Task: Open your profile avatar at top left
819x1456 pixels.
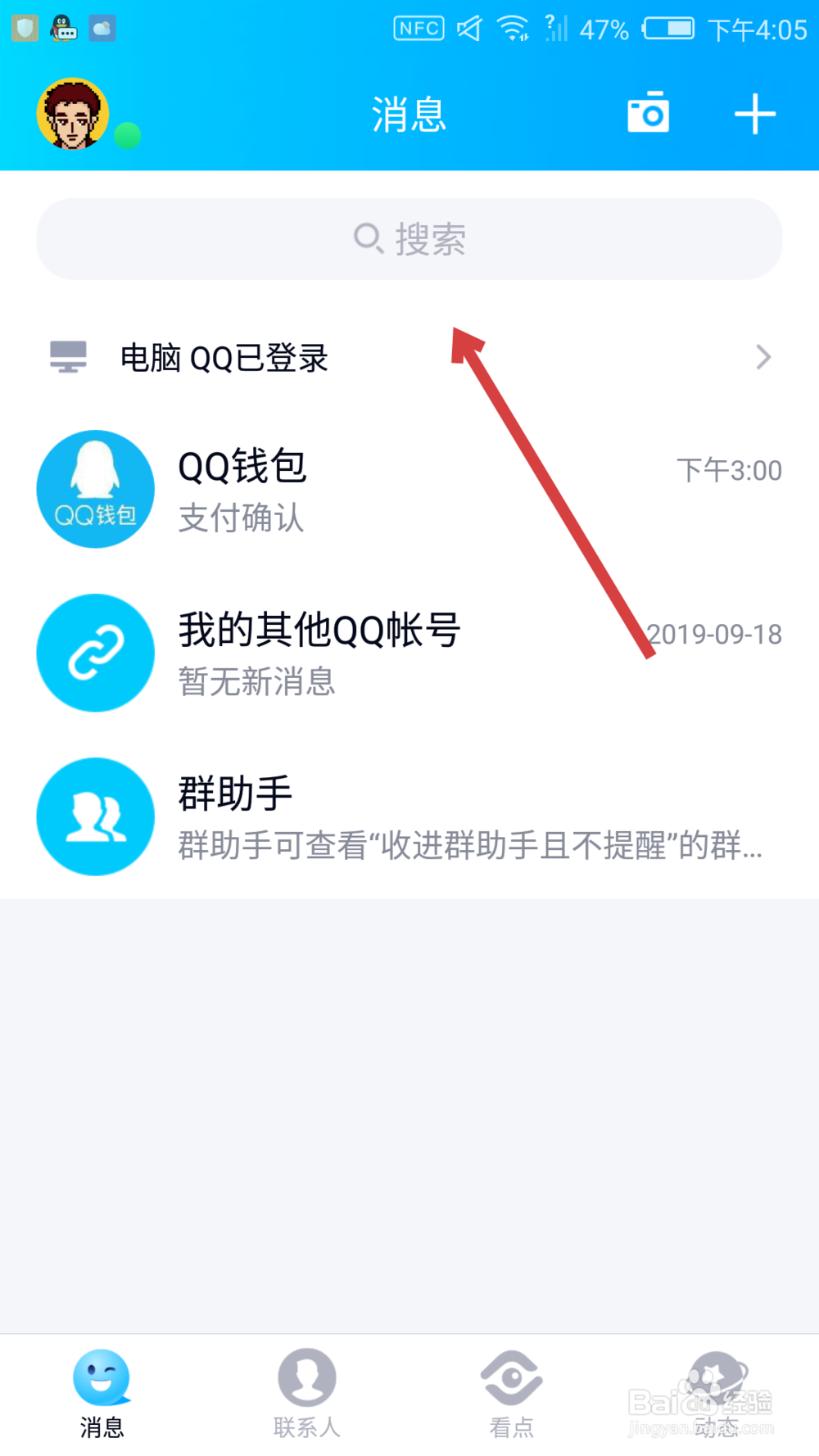Action: click(x=73, y=113)
